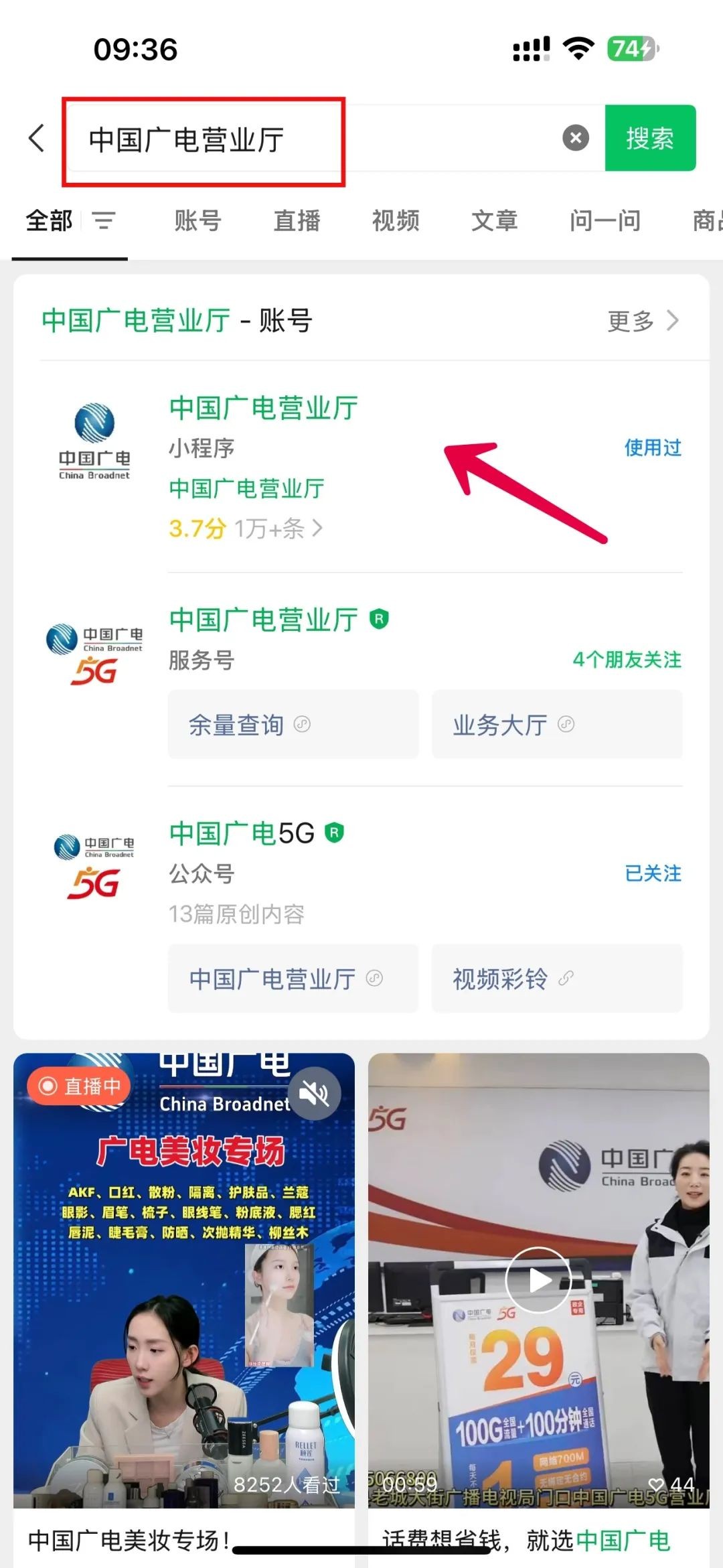Click the 中国广电 mini program logo
This screenshot has height=1568, width=723.
pyautogui.click(x=94, y=442)
